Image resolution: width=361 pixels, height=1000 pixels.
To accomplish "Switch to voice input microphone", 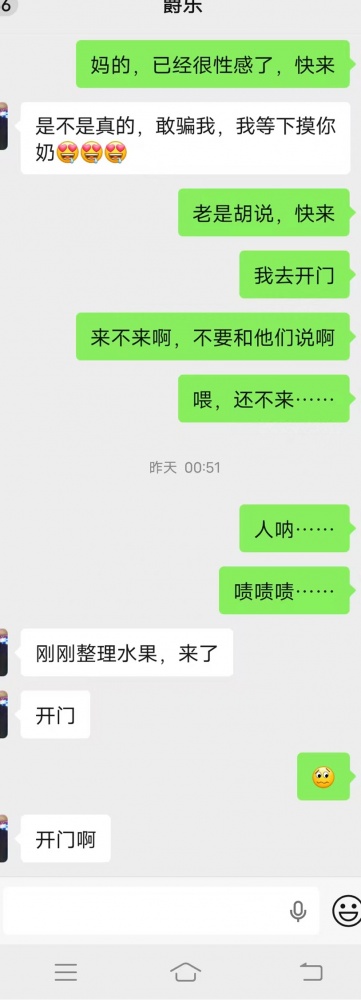I will click(x=298, y=912).
